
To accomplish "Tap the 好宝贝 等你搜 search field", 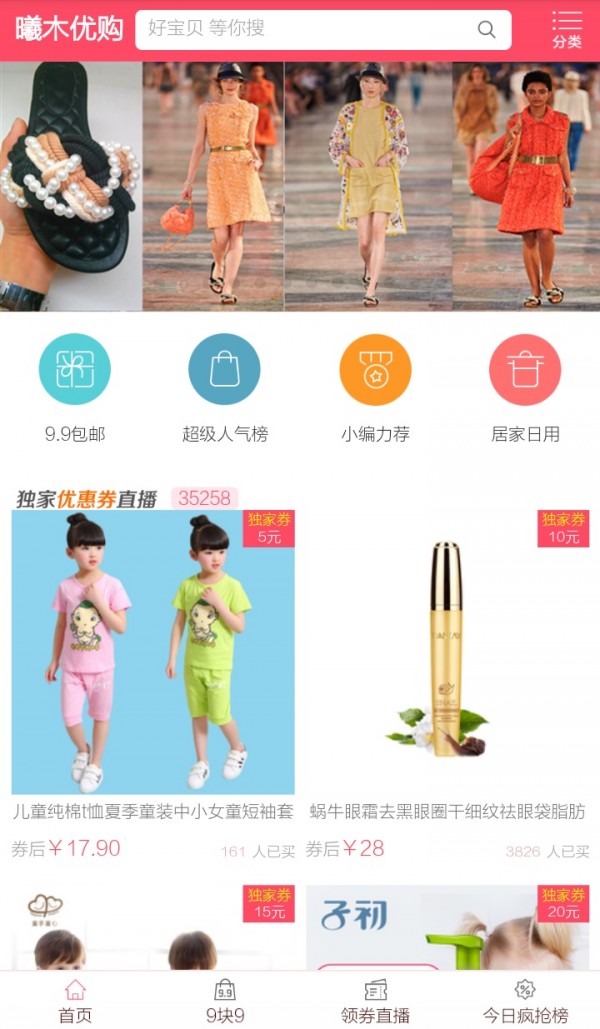I will tap(323, 30).
